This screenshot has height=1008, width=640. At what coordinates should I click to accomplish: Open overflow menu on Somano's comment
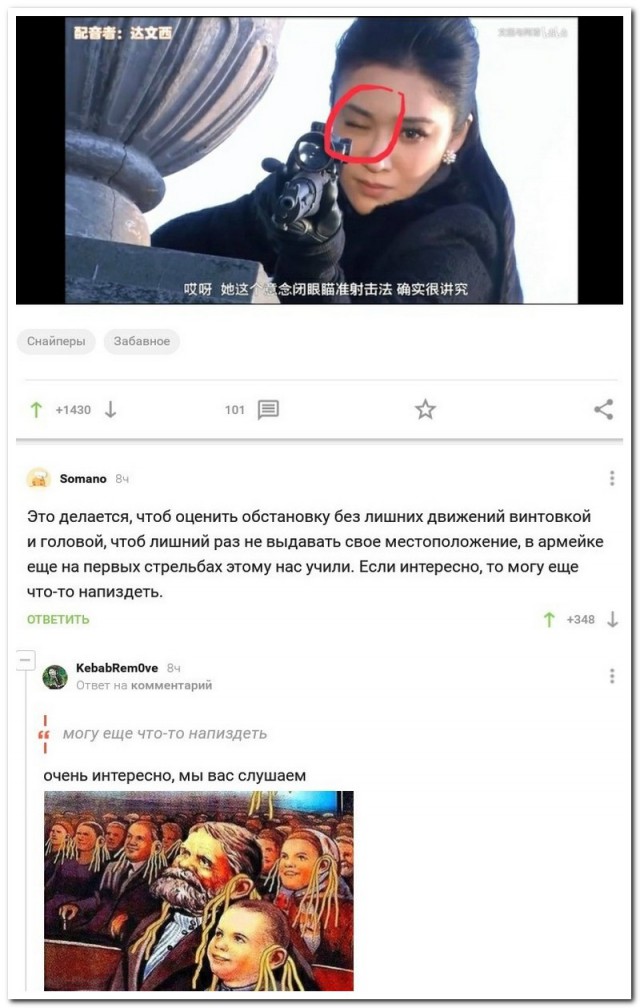point(611,479)
